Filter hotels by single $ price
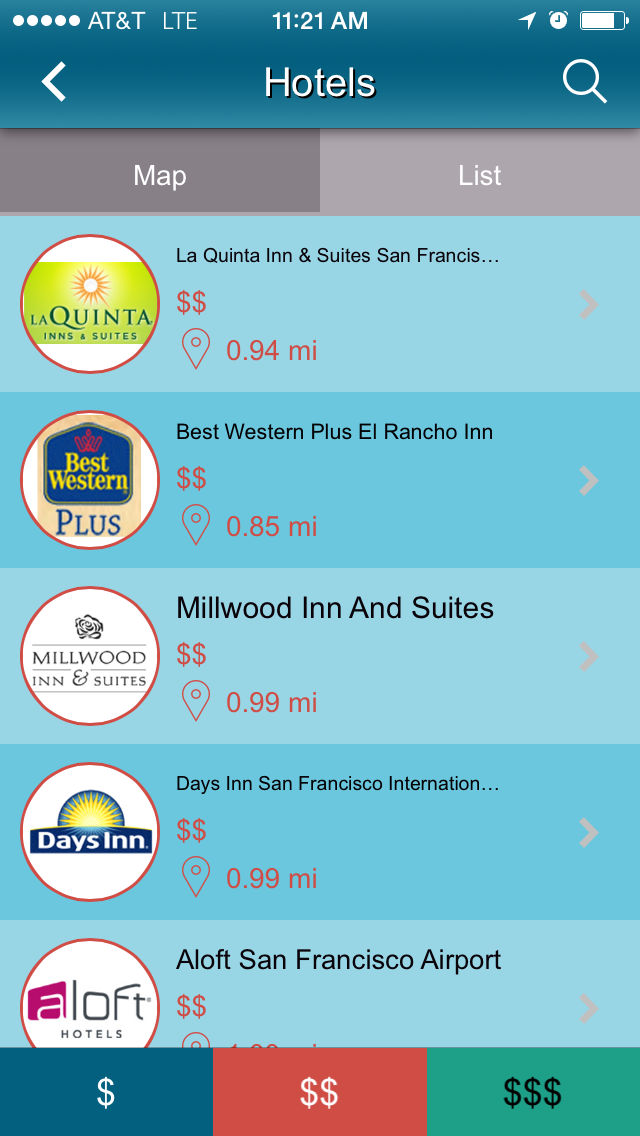 pyautogui.click(x=106, y=1092)
